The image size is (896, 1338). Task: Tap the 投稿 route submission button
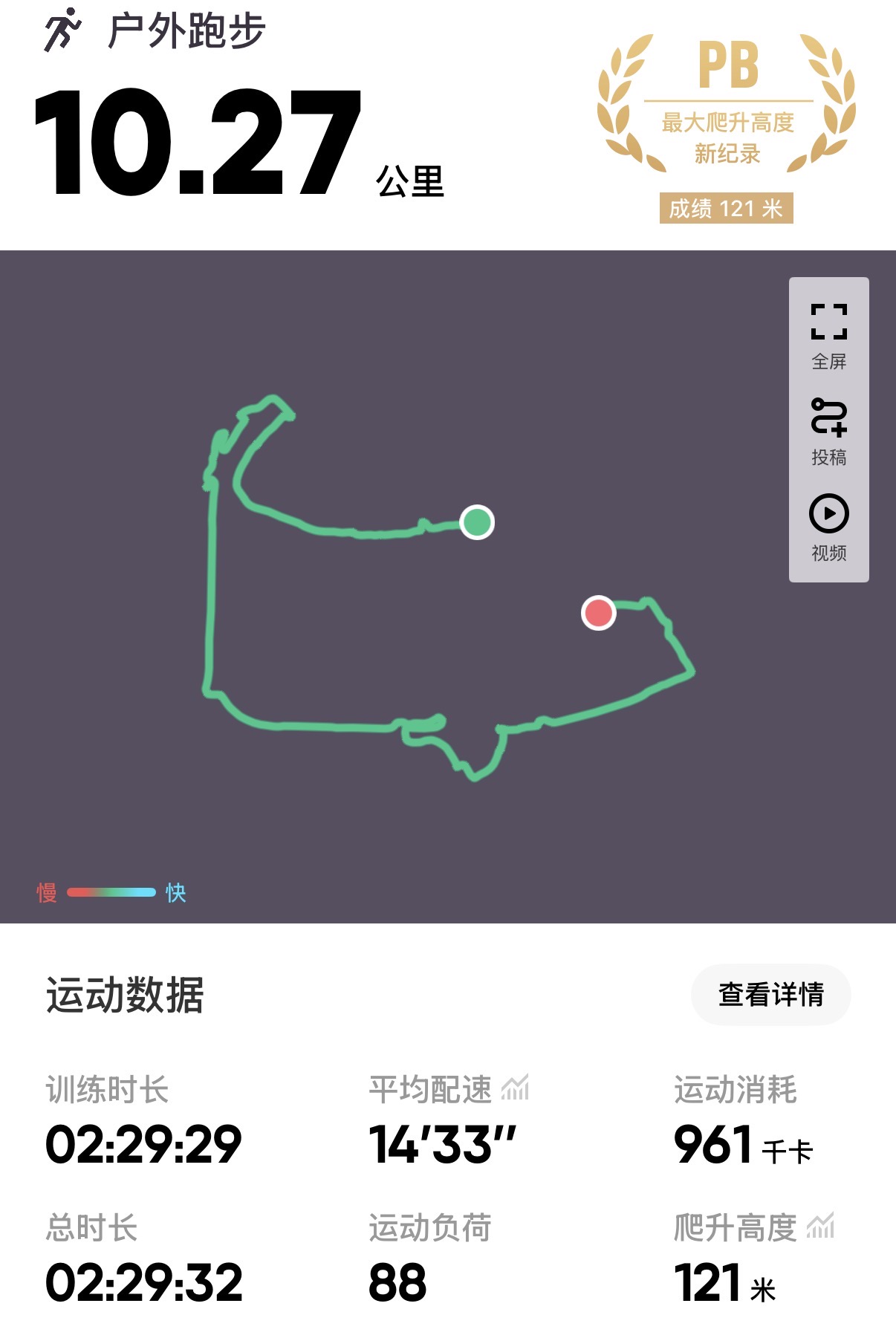point(828,431)
